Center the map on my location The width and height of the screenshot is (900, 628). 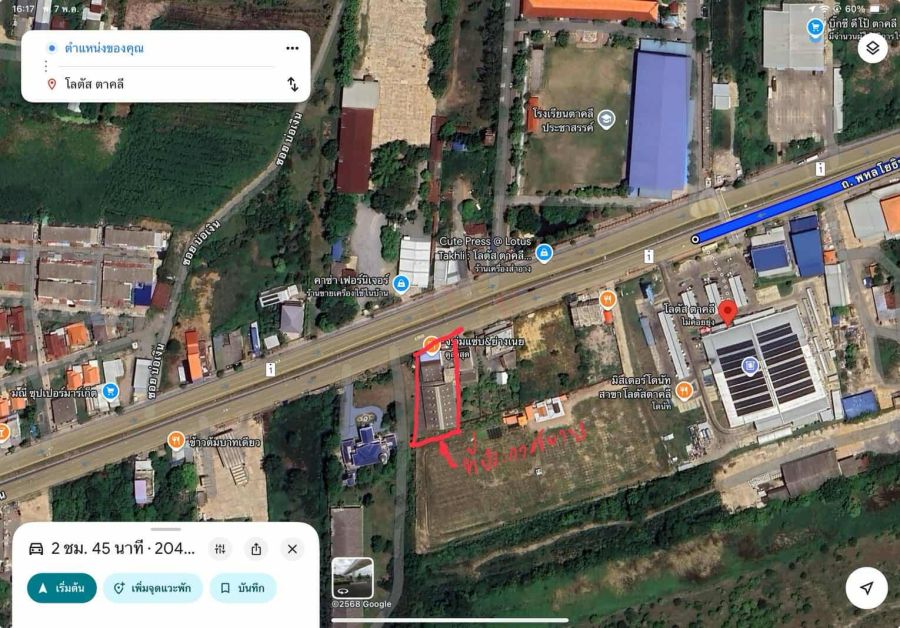pyautogui.click(x=866, y=588)
